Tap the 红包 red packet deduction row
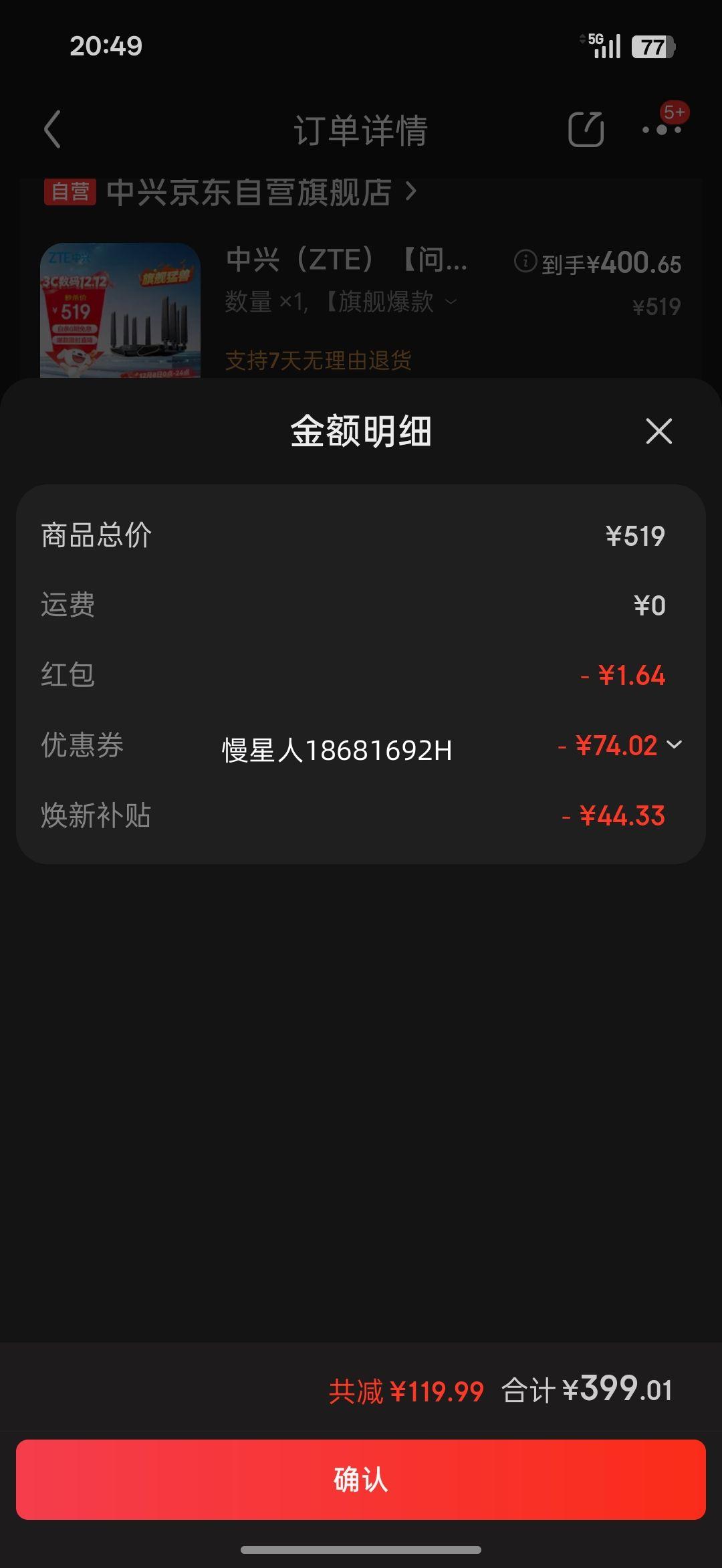Screen dimensions: 722x1568 [361, 676]
